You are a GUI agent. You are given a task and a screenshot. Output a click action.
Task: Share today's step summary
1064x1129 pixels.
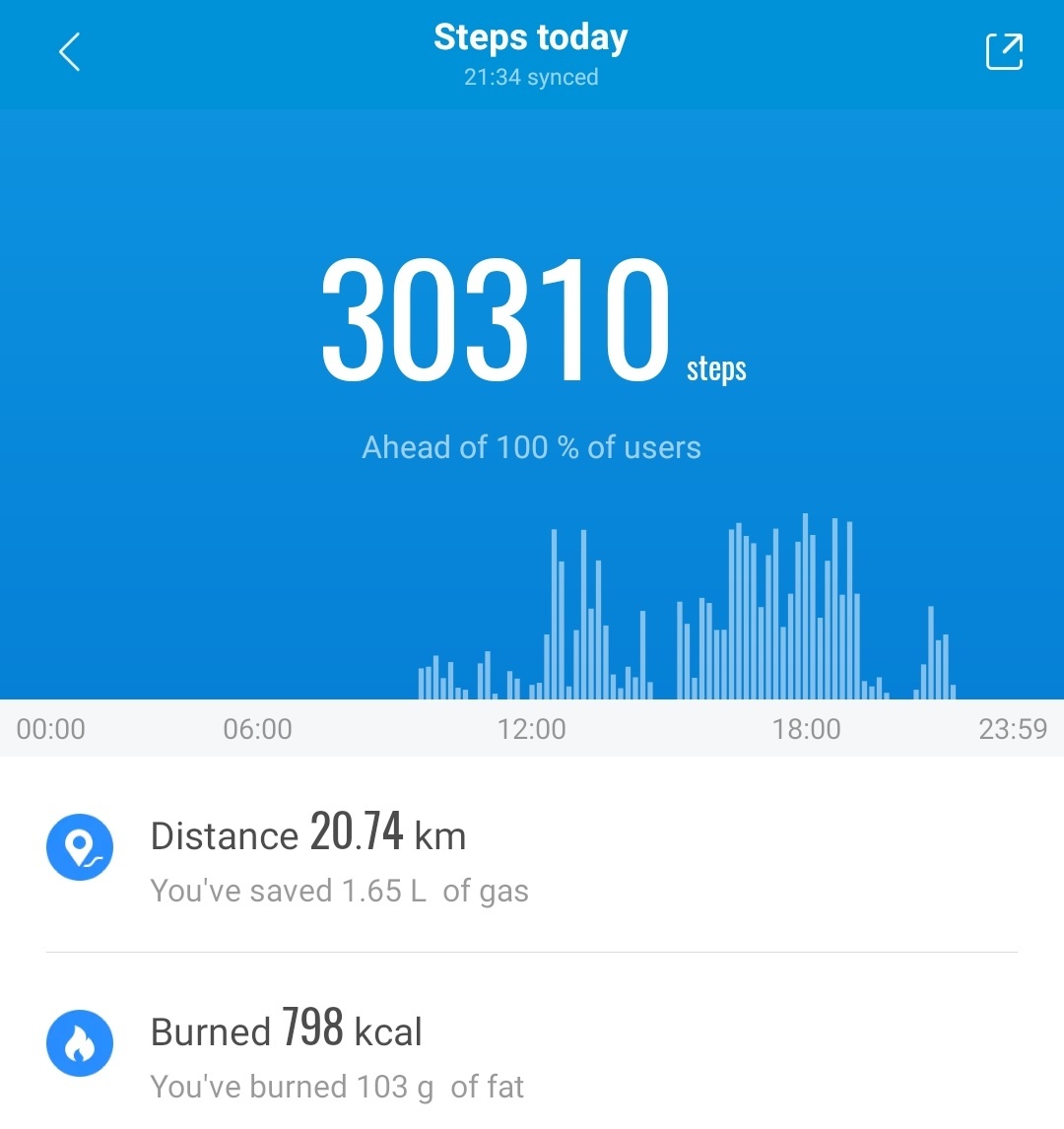coord(1004,52)
